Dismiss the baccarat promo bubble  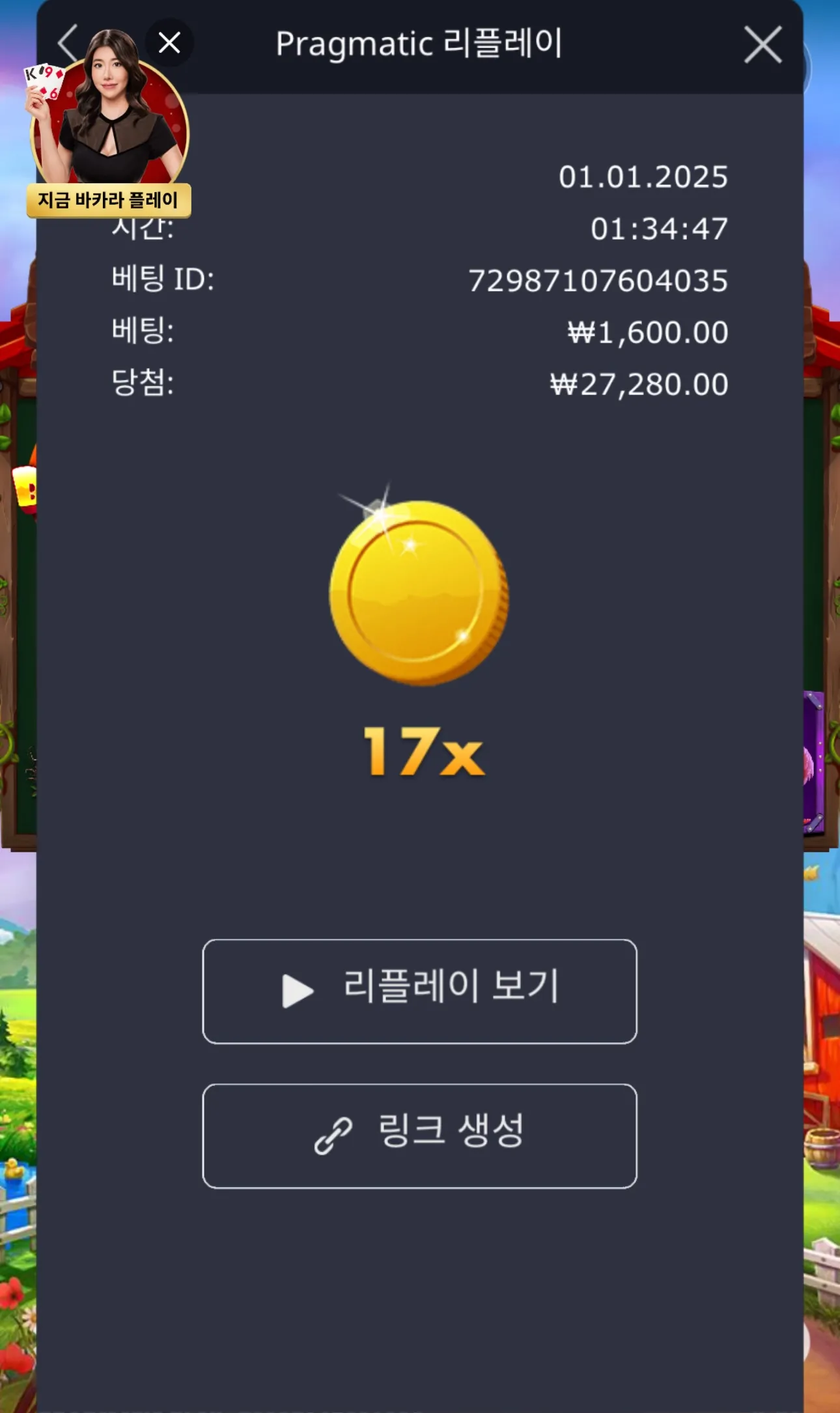(x=169, y=44)
